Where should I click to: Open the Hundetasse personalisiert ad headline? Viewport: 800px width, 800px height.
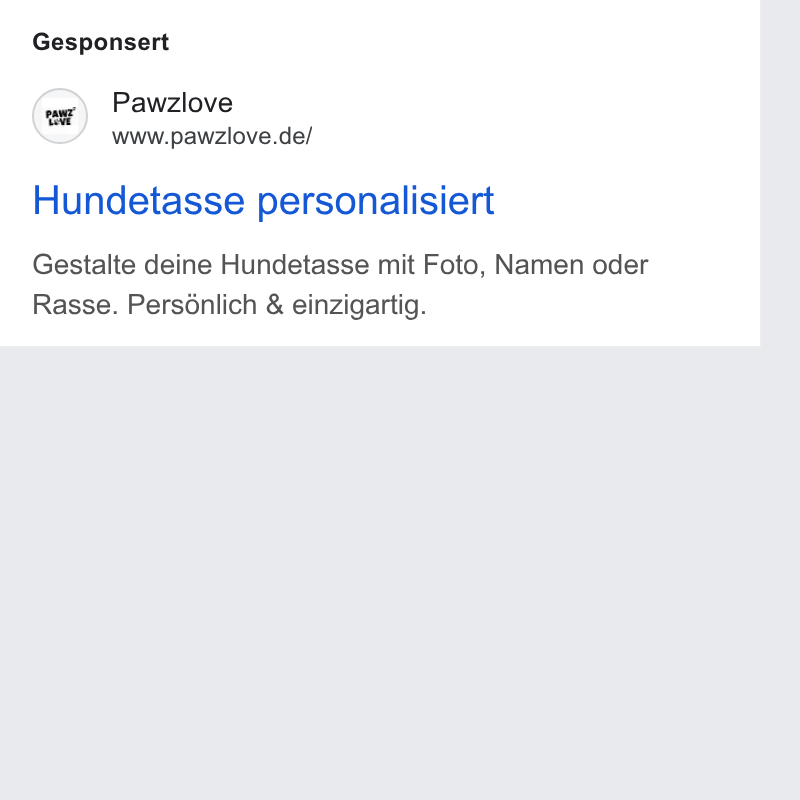[x=263, y=201]
